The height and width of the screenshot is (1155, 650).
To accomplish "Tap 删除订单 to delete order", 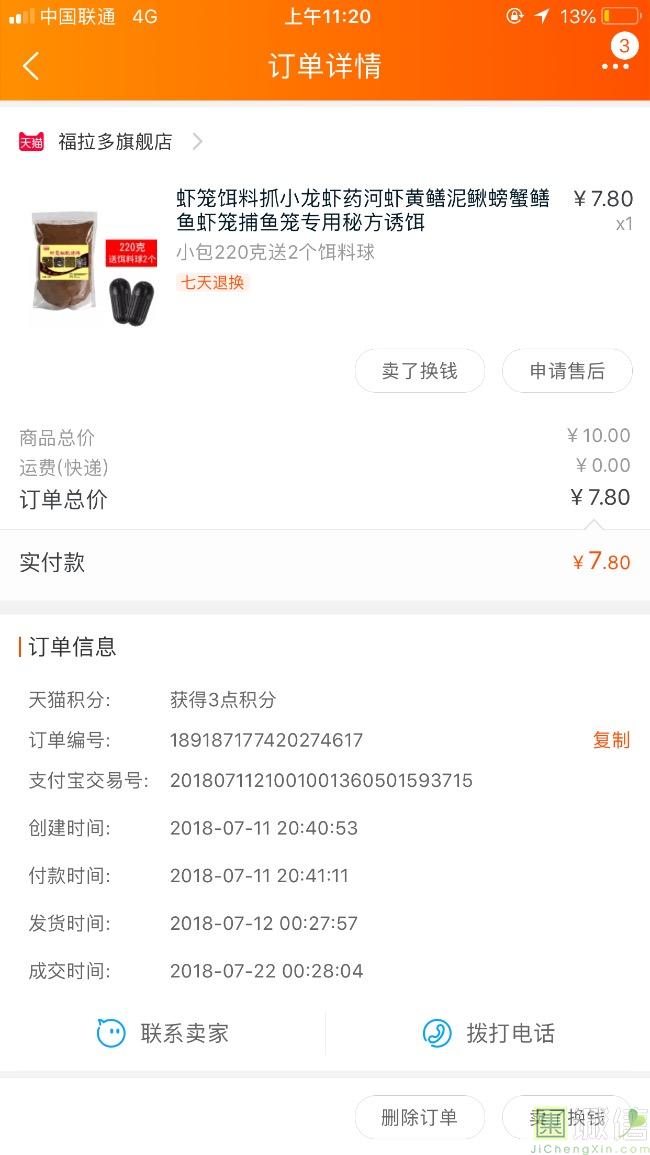I will pyautogui.click(x=419, y=1117).
